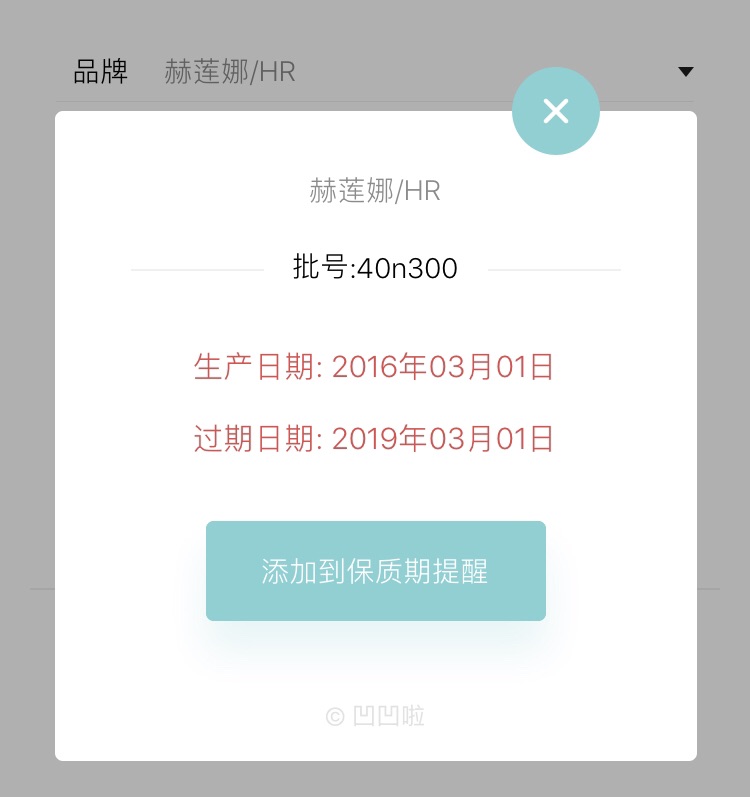Tap 添加到保质期提醒 button
This screenshot has height=797, width=750.
pyautogui.click(x=375, y=571)
